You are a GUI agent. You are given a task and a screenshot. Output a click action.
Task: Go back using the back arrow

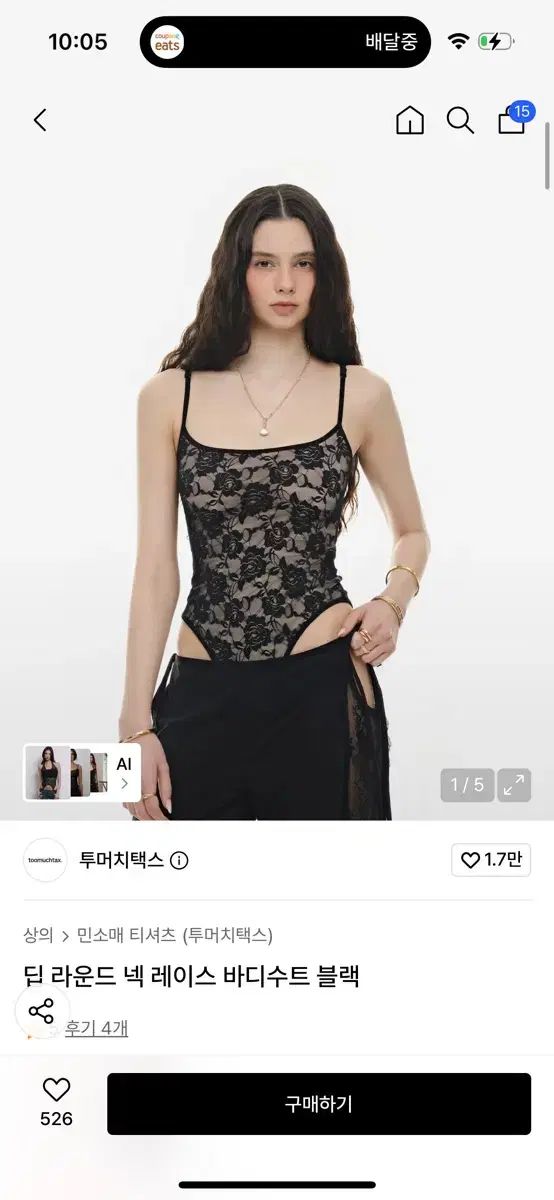pos(40,121)
